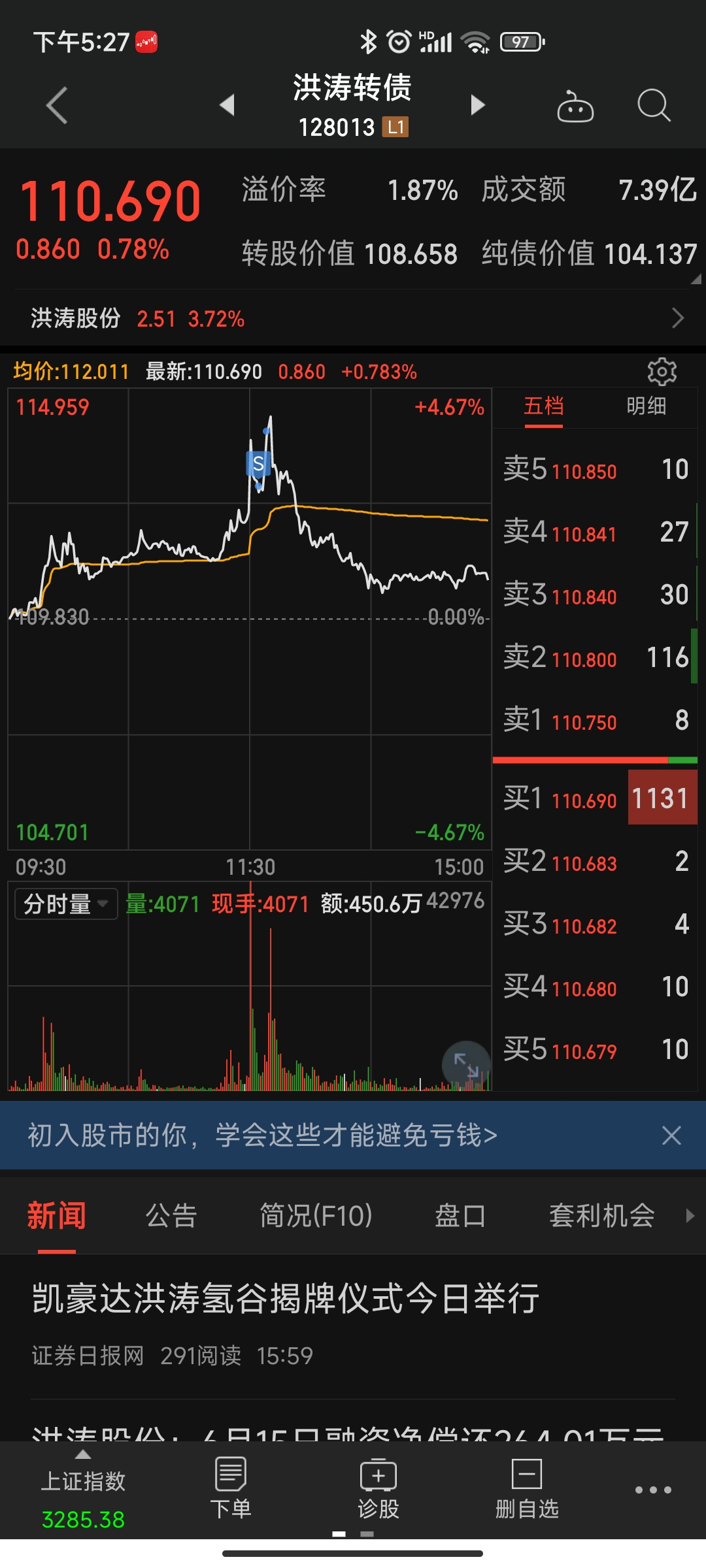
Task: Read the 凯豪达洪涛氢谷揭牌仪式 news article
Action: [x=286, y=1299]
